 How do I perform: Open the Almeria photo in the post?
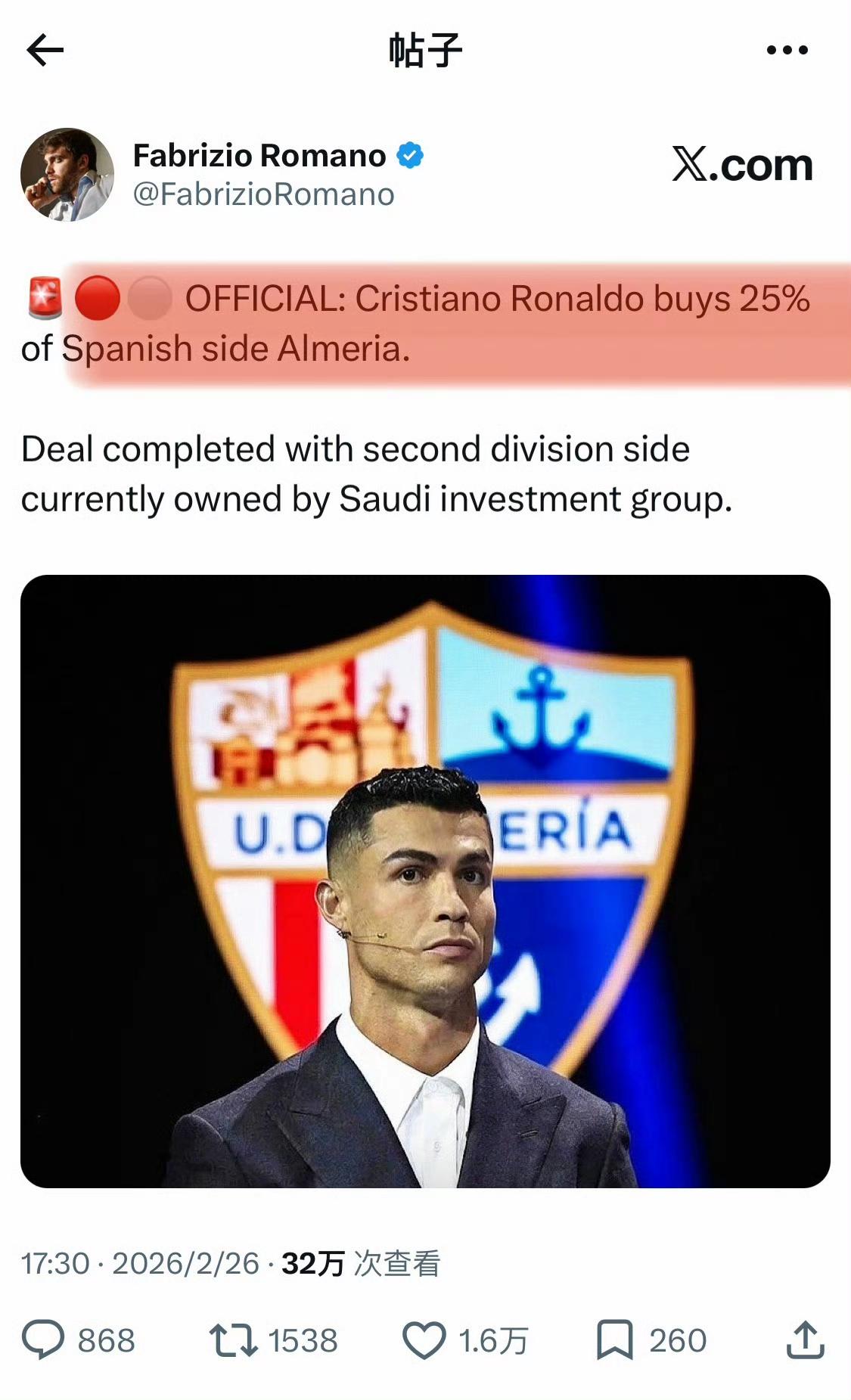(425, 881)
